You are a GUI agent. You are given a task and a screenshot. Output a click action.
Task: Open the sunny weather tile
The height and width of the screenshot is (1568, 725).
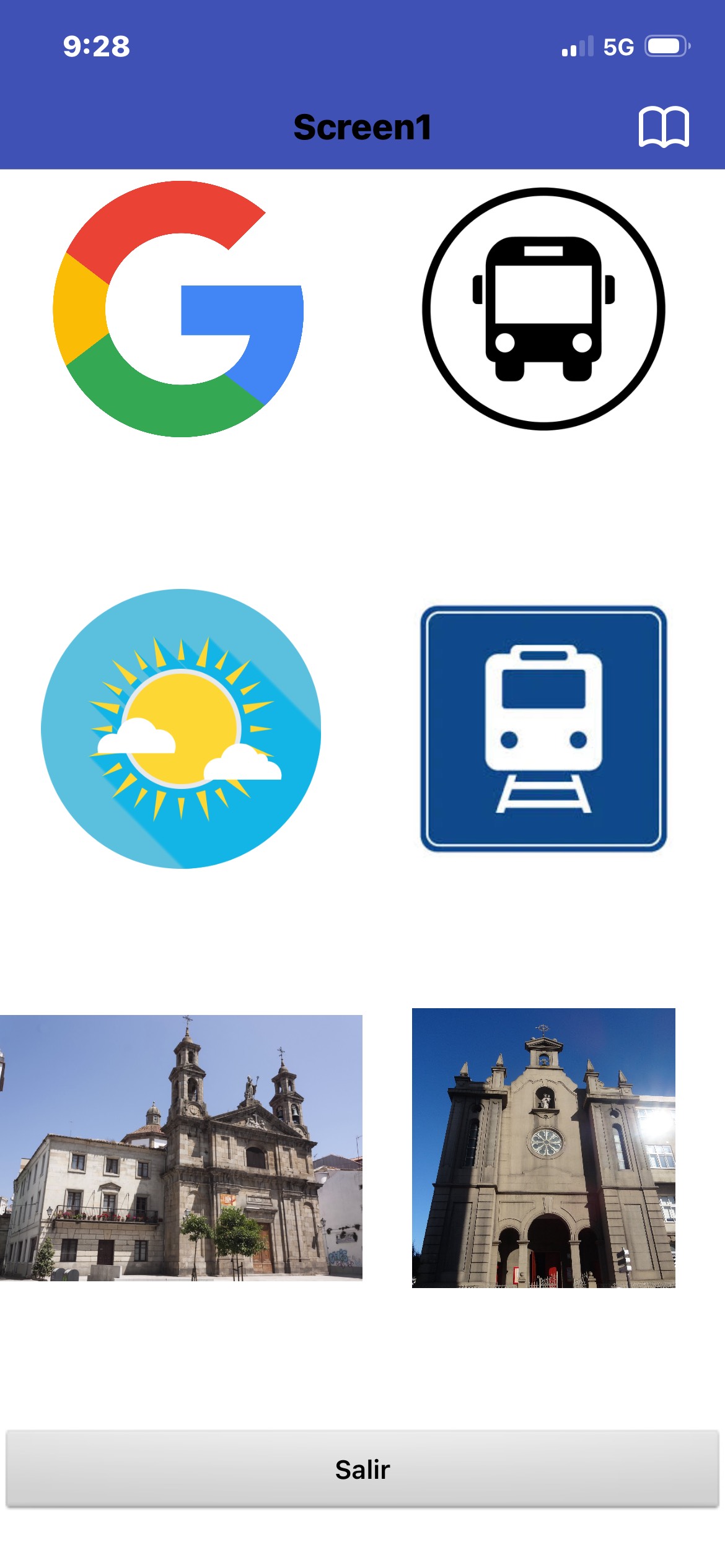tap(181, 728)
